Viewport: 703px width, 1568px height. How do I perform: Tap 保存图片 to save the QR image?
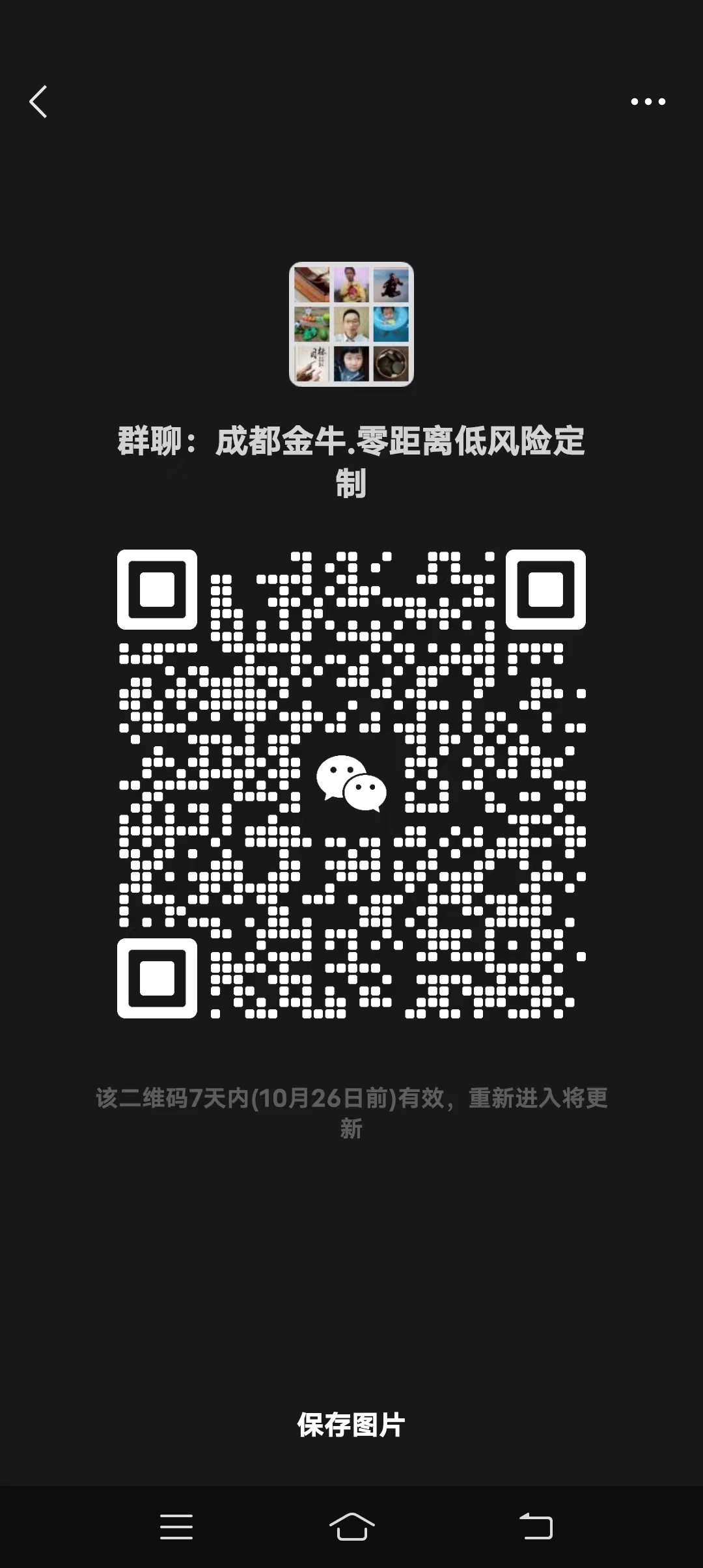click(x=351, y=1425)
